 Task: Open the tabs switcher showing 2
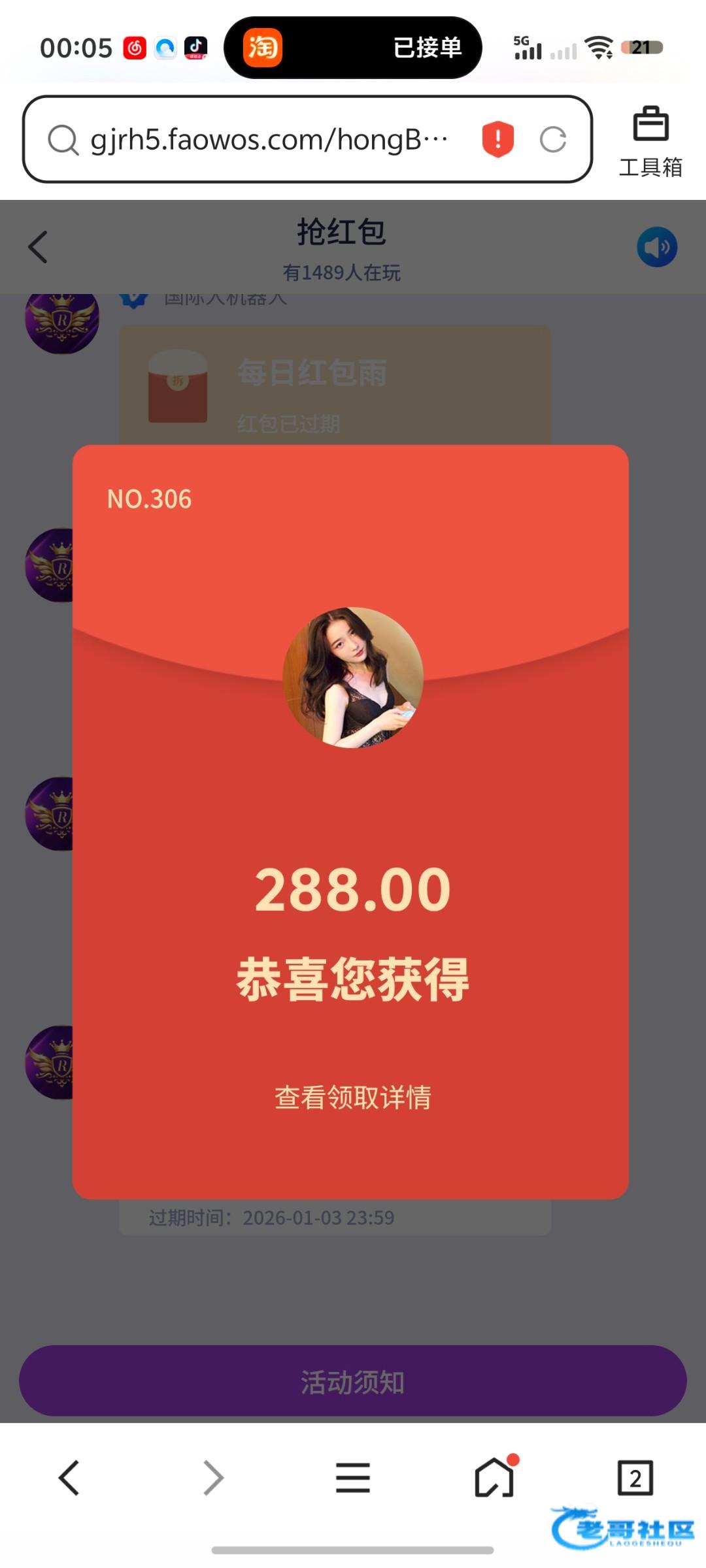[635, 1478]
